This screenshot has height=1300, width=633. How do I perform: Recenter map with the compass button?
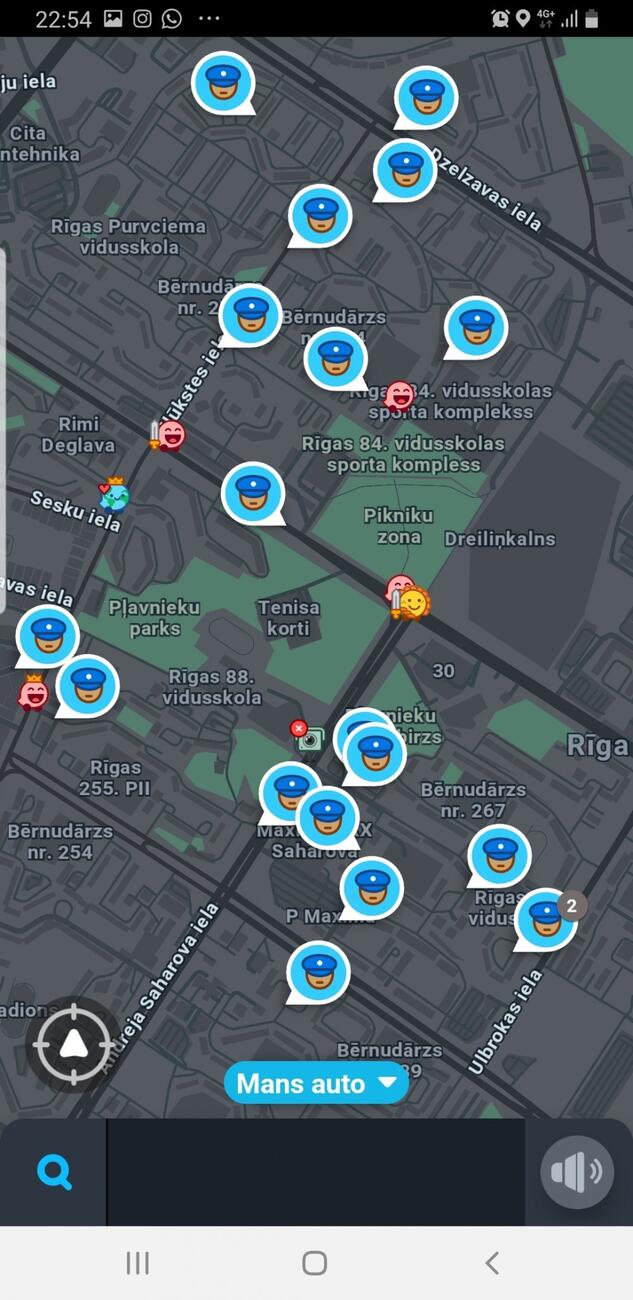[74, 1044]
